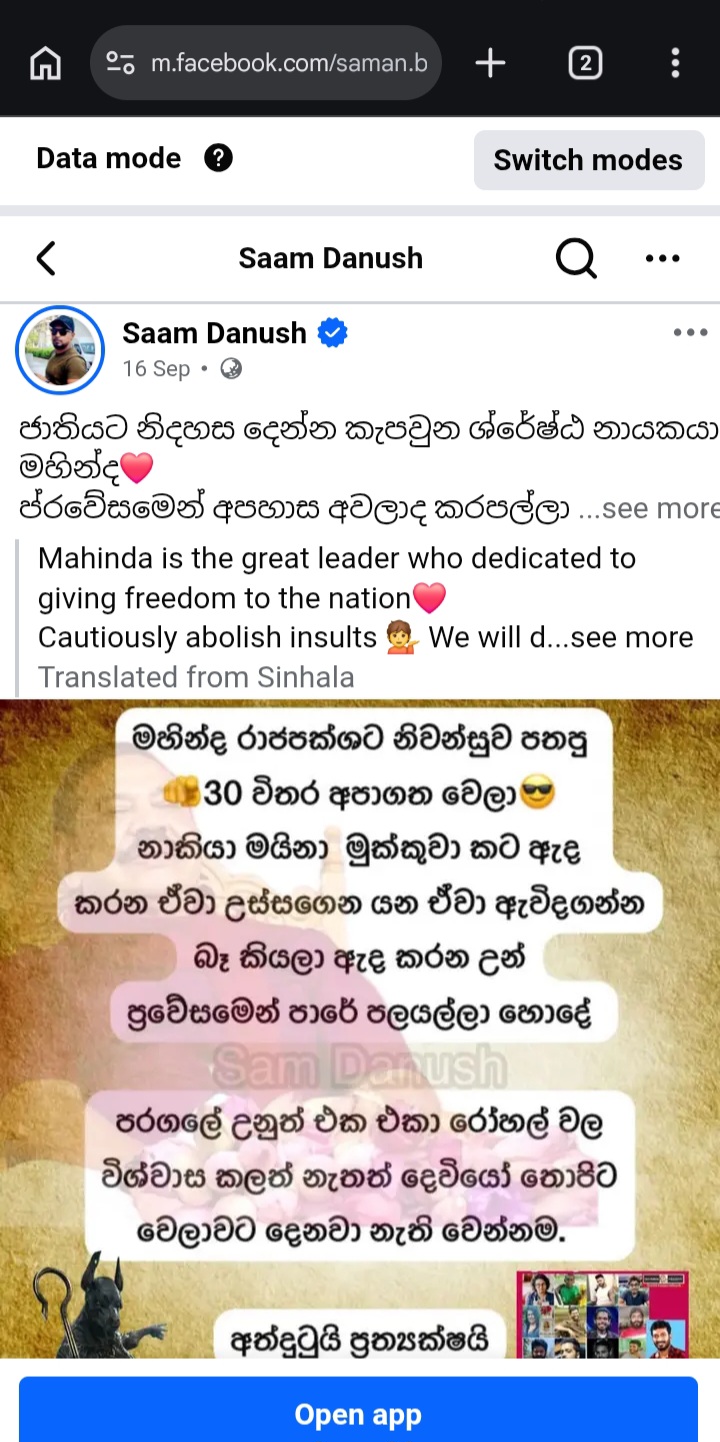Image resolution: width=720 pixels, height=1442 pixels.
Task: Open the tab switcher showing 2 tabs
Action: (x=585, y=63)
